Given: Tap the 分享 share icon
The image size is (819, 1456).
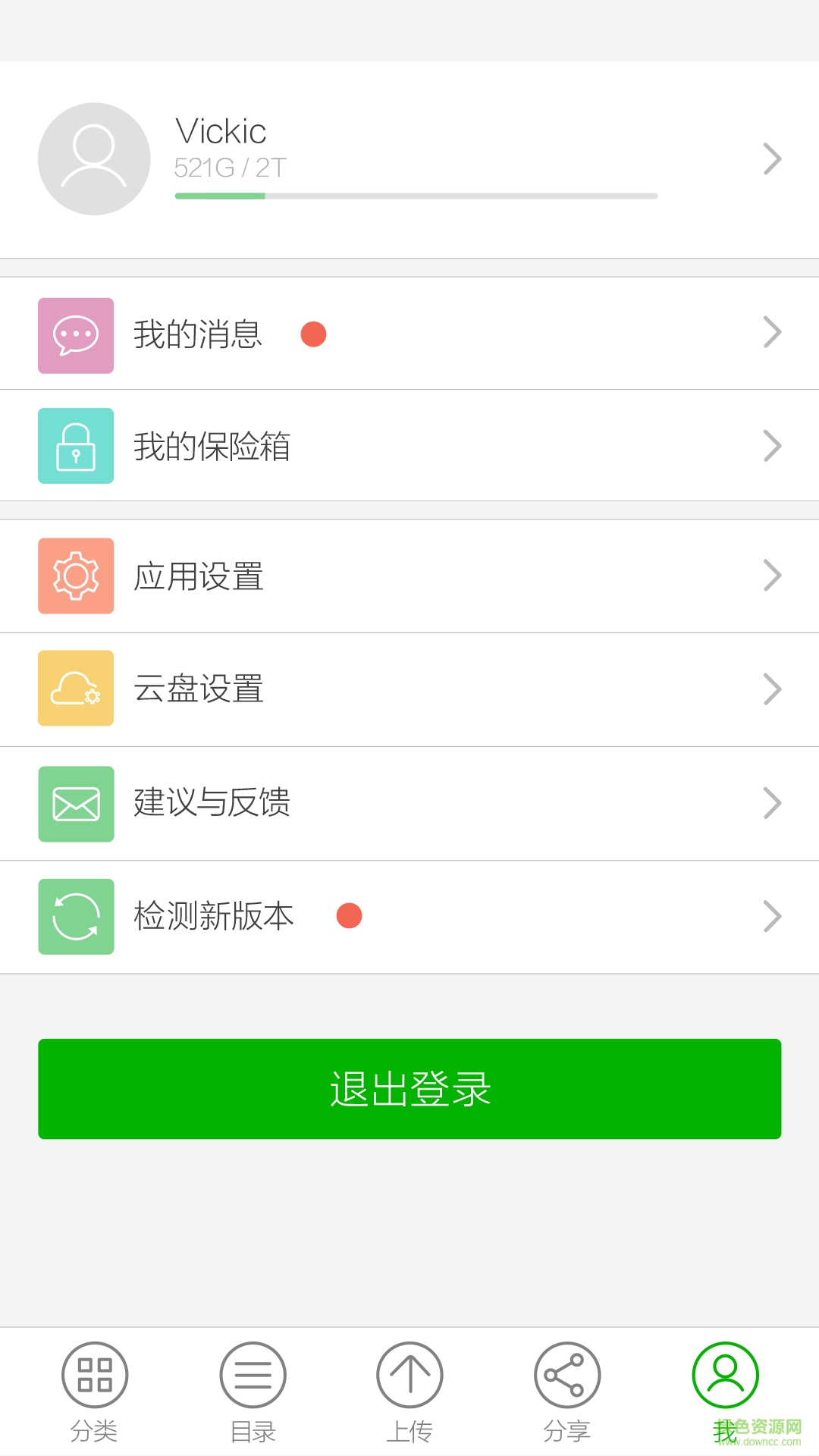Looking at the screenshot, I should coord(566,1374).
